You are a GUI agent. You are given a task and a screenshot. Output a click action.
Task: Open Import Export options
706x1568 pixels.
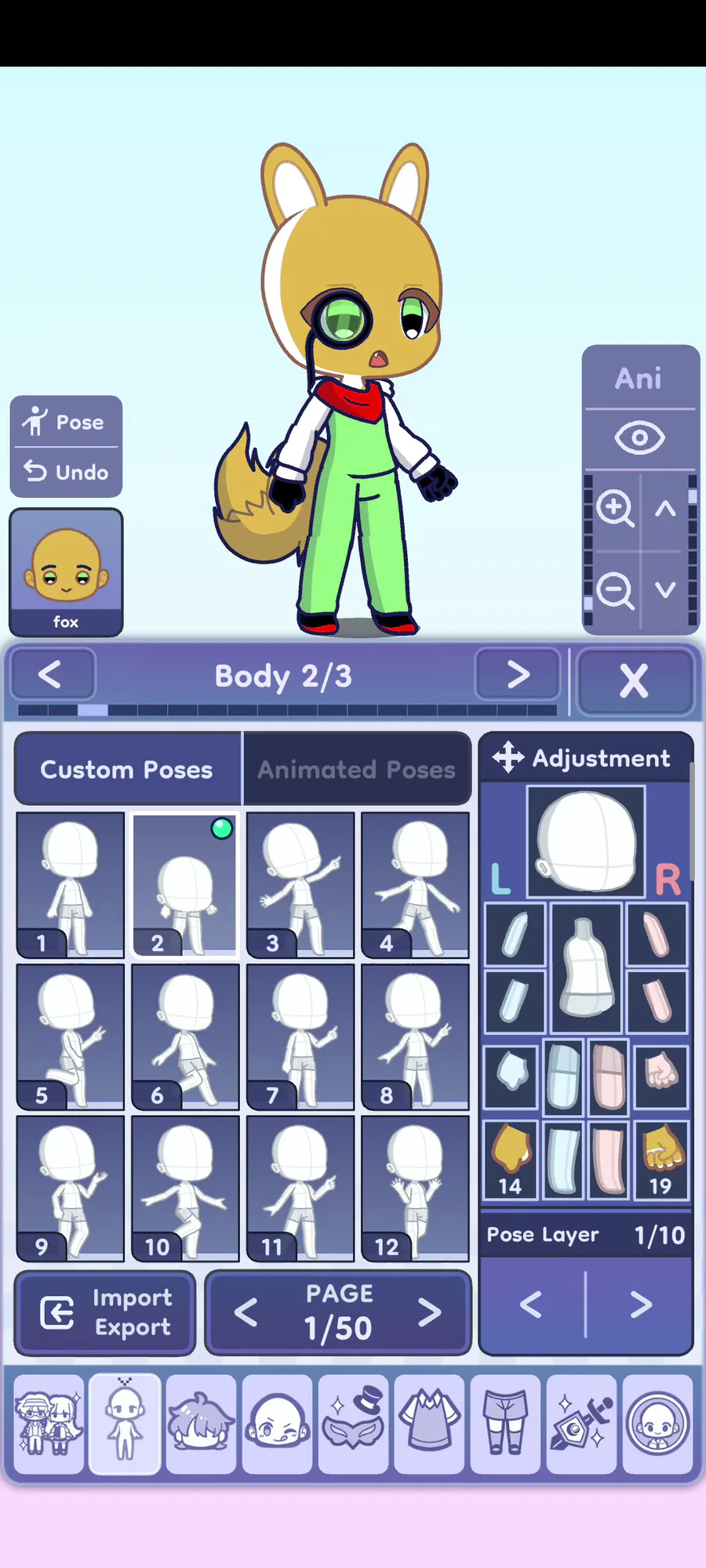click(105, 1312)
